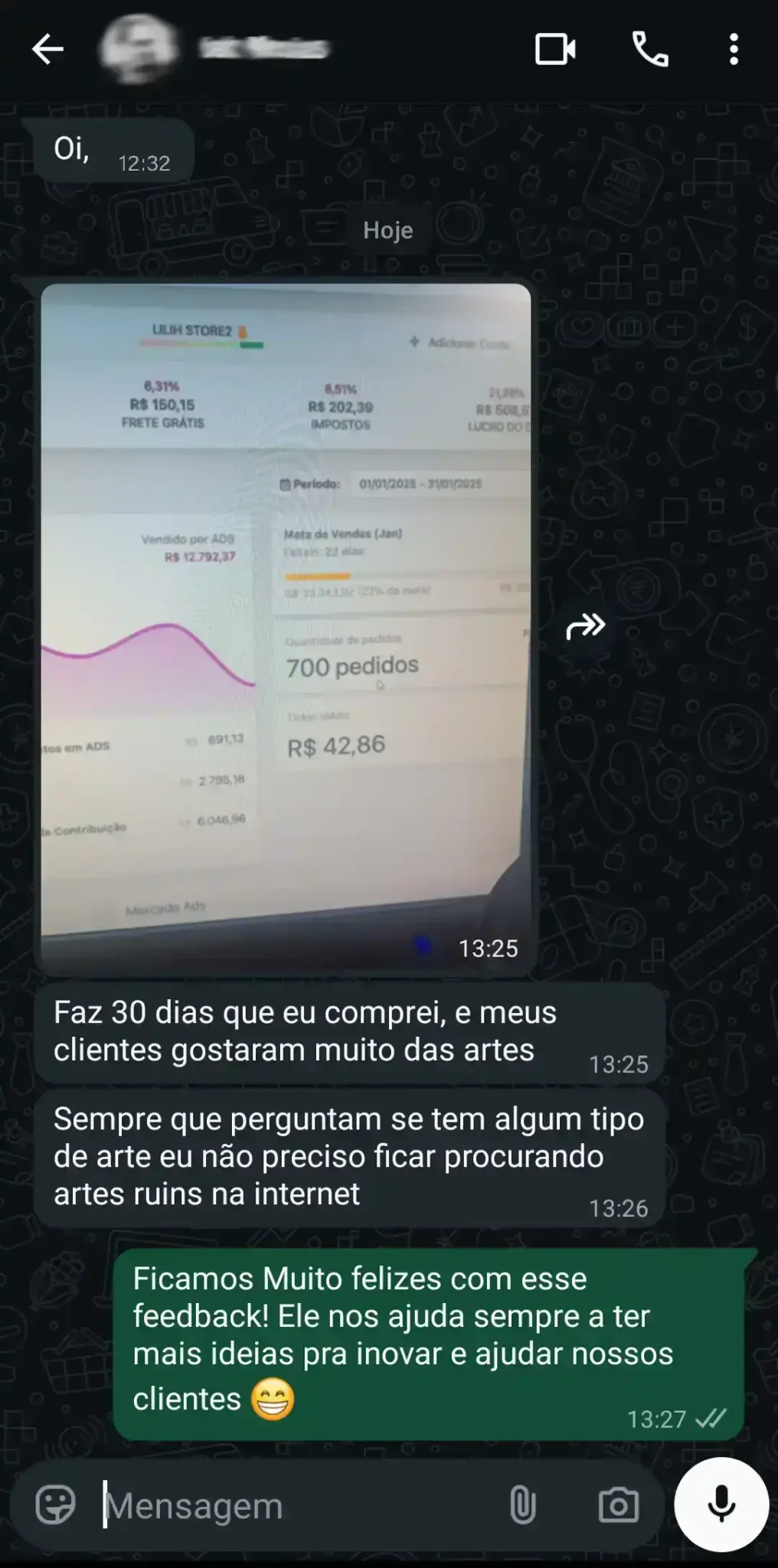The width and height of the screenshot is (778, 1568).
Task: Go back to the chat list
Action: 46,47
